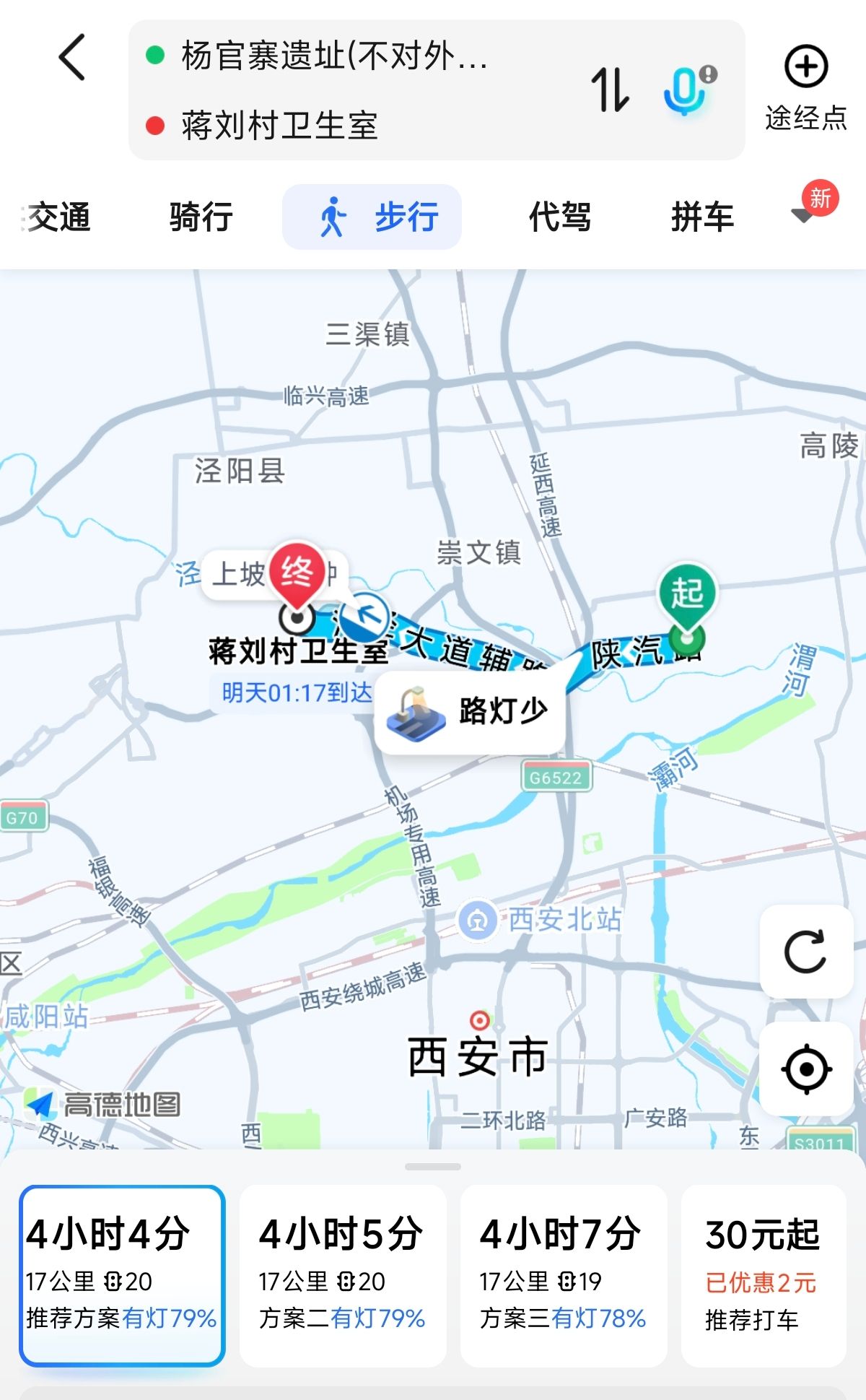The image size is (866, 1400).
Task: Choose the 4小时7分 方案三 route
Action: point(563,1275)
